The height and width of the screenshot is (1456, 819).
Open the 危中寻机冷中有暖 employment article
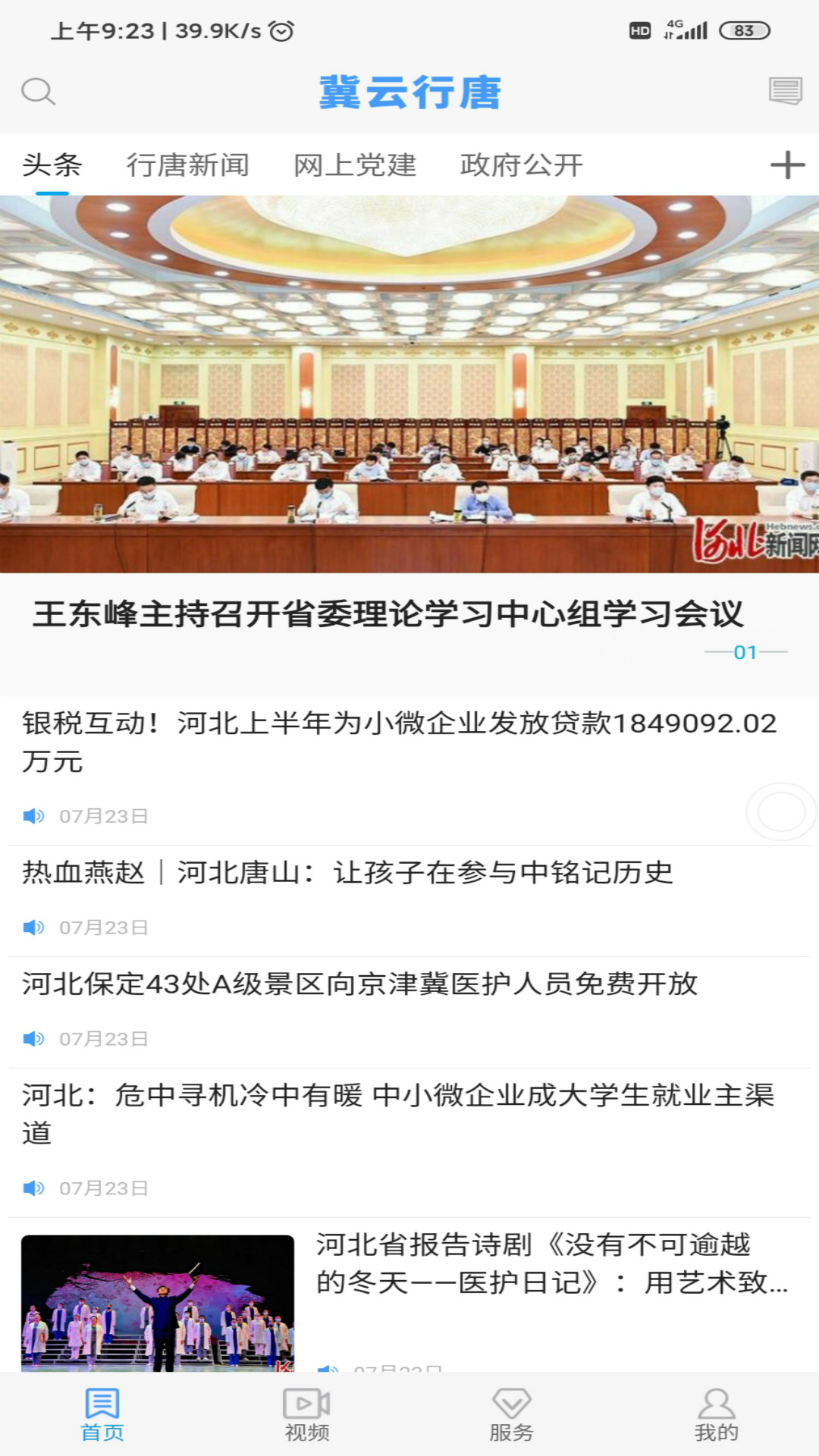click(398, 1113)
